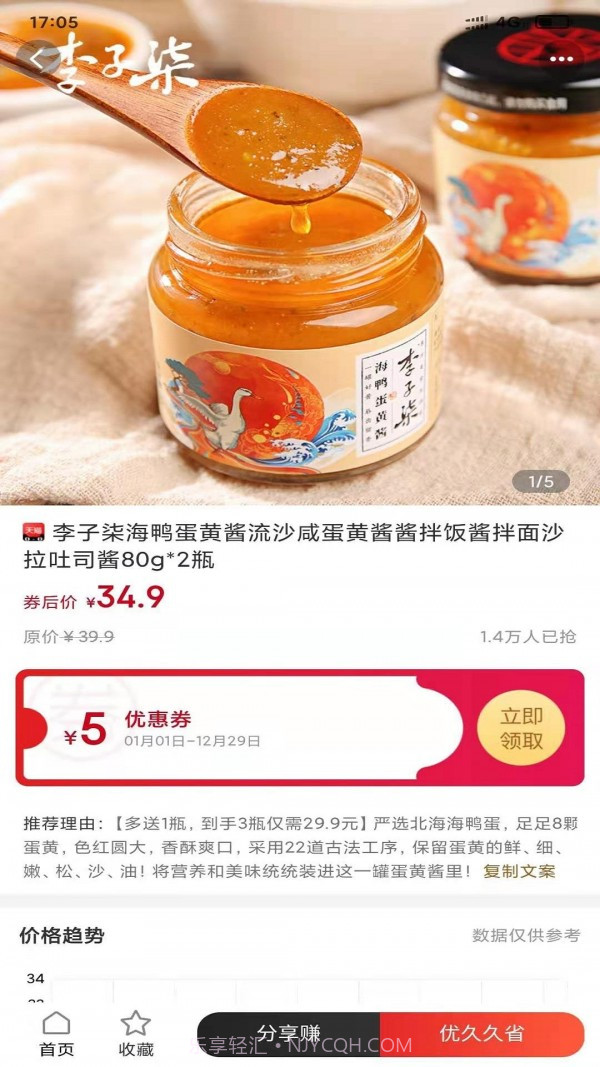Tap the 优久久省 purchase button
The image size is (600, 1067).
[x=482, y=1033]
